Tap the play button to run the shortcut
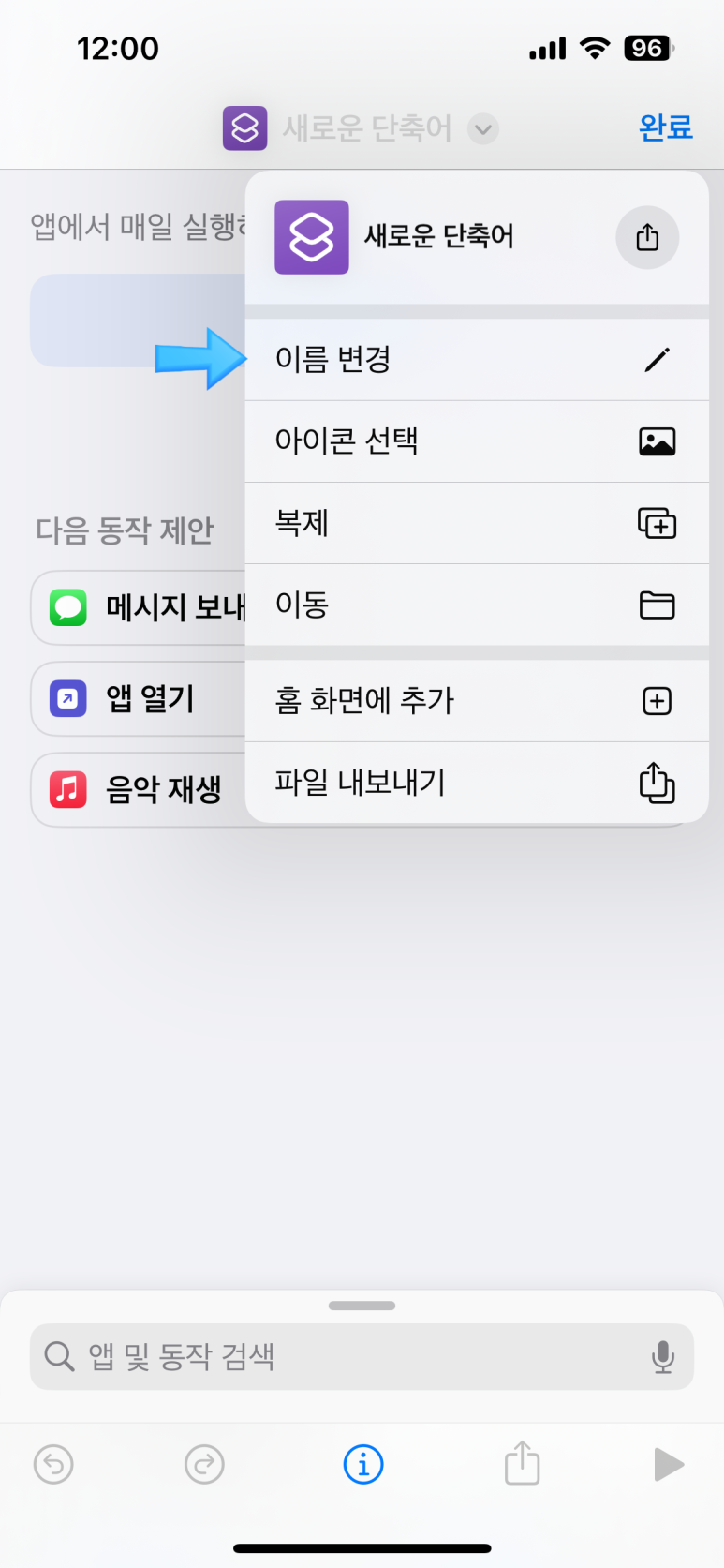 pyautogui.click(x=668, y=1464)
